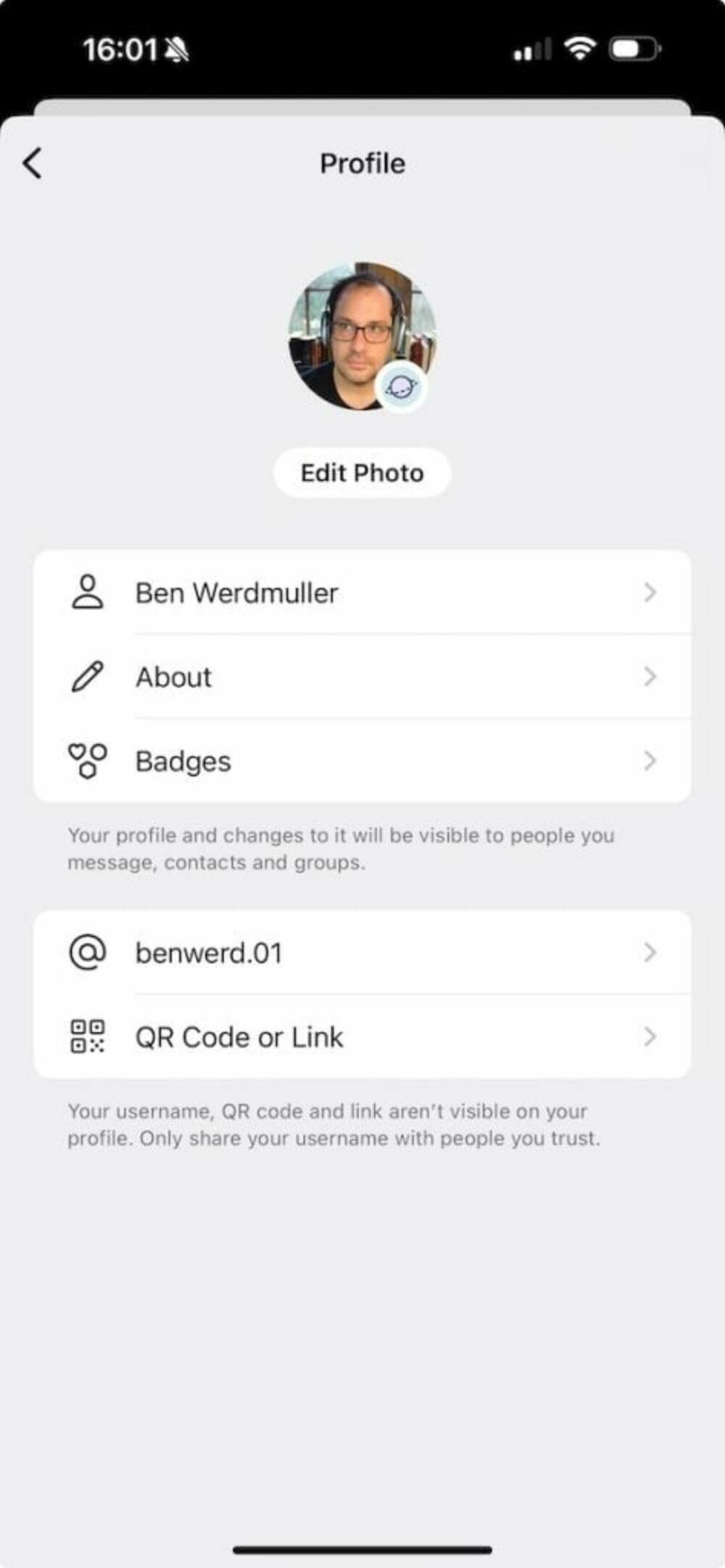Edit the name Ben Werdmuller
This screenshot has height=1568, width=725.
pyautogui.click(x=362, y=593)
